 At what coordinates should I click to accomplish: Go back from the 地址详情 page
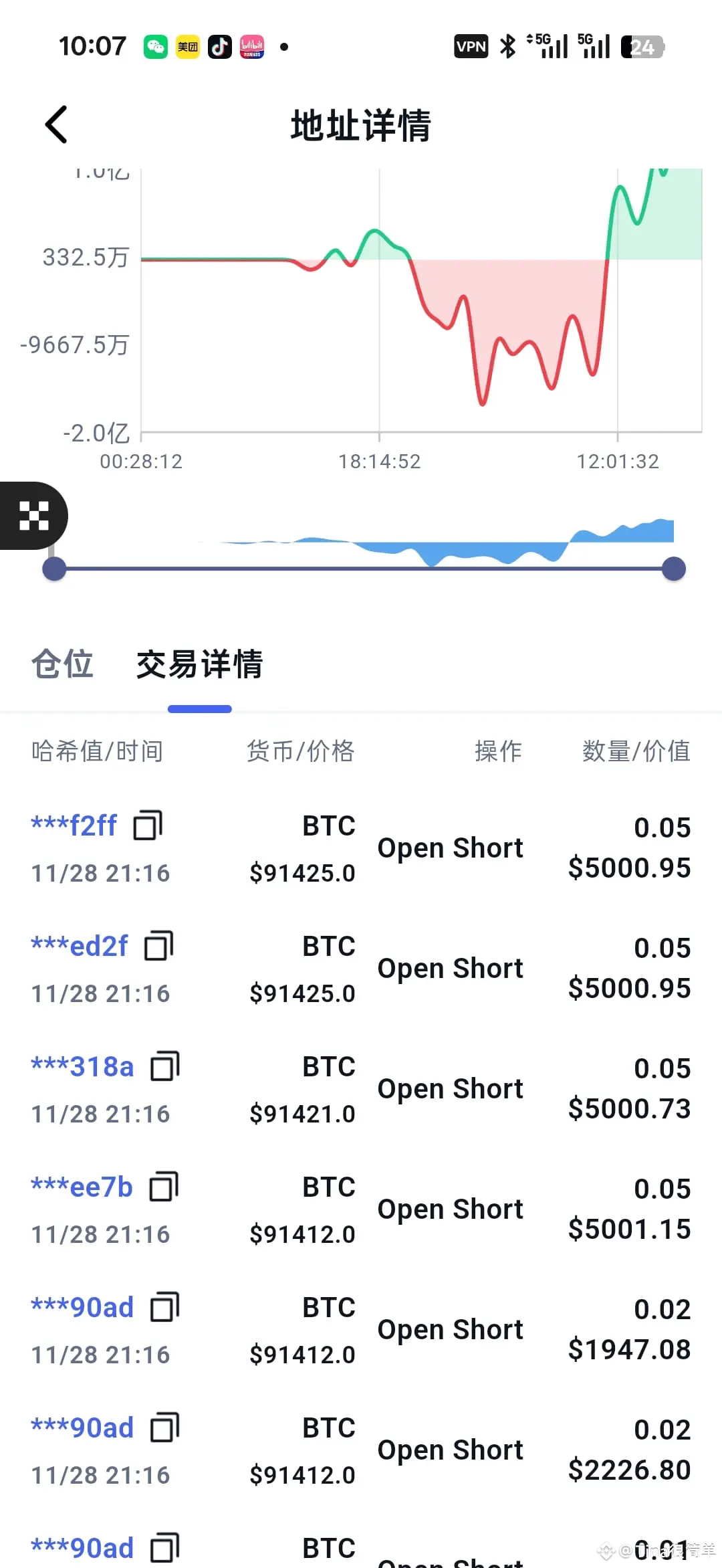tap(56, 124)
